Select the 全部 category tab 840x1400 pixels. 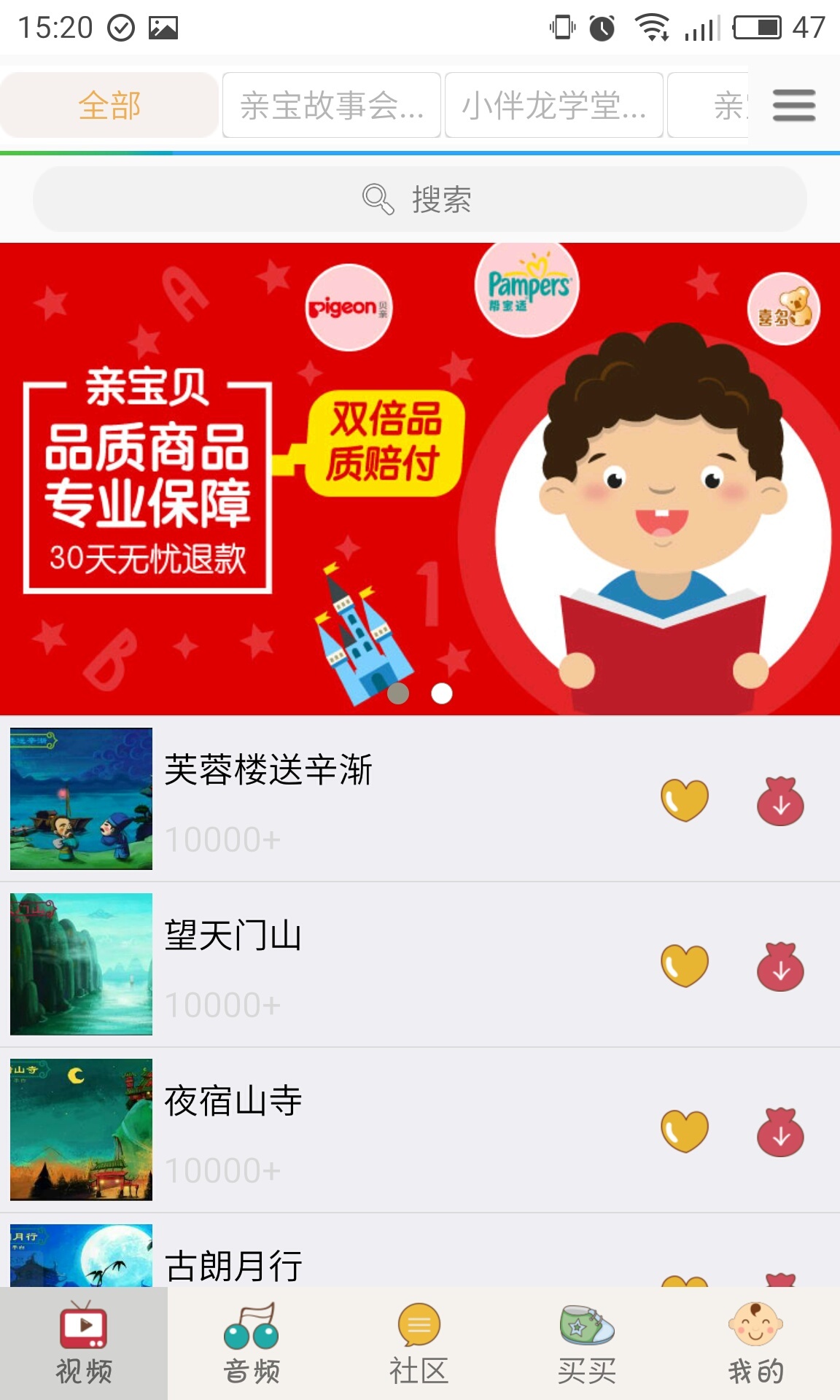(109, 106)
